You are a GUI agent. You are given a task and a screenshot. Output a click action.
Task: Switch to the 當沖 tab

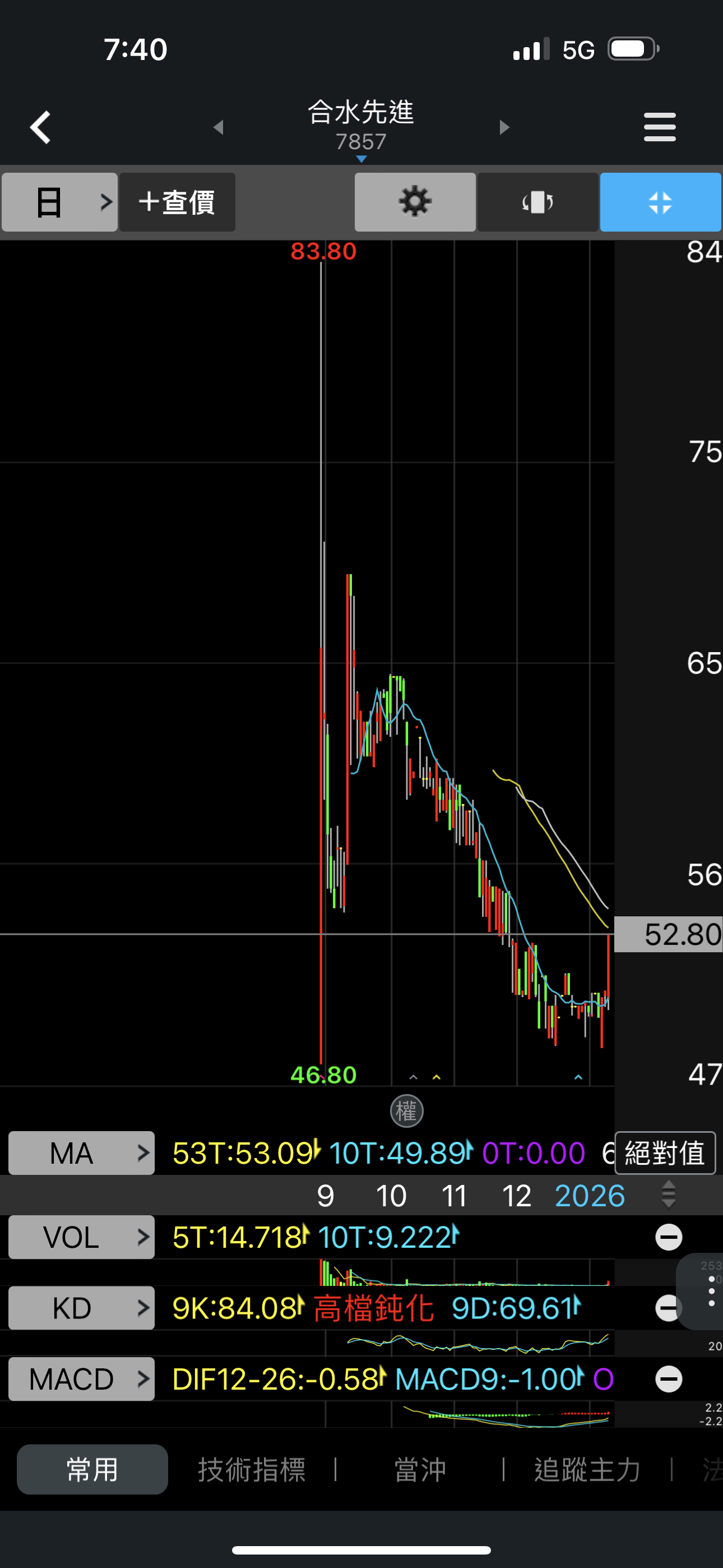(420, 1469)
